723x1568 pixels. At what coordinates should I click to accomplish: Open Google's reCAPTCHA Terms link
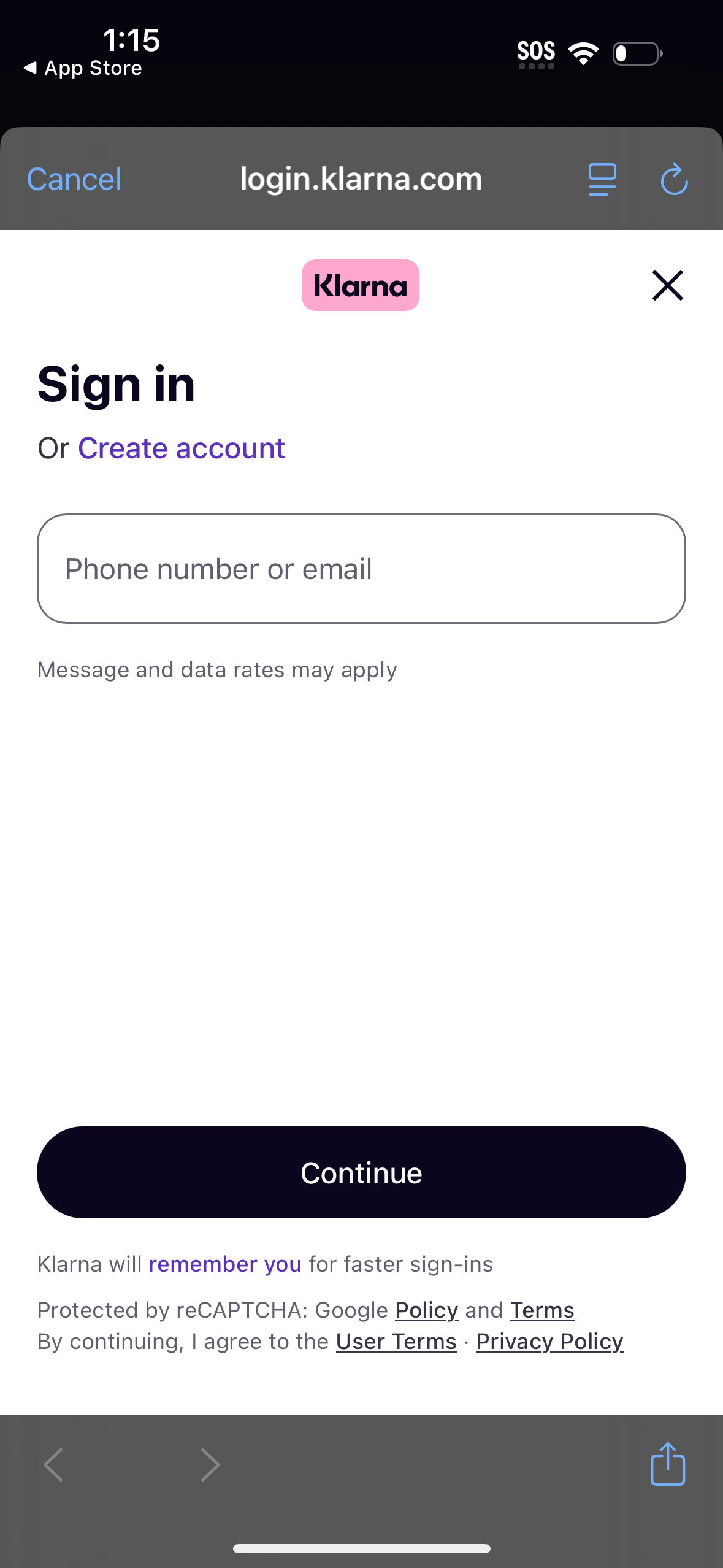coord(541,1310)
